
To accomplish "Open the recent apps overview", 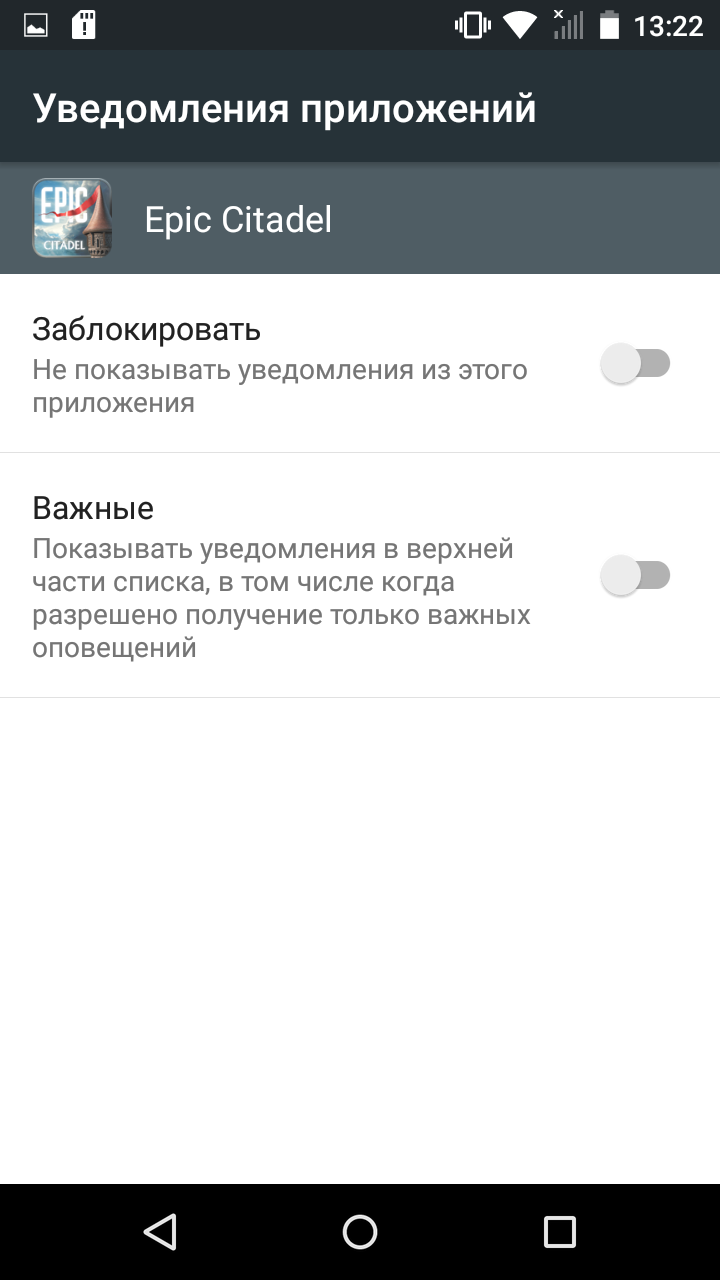I will click(560, 1231).
